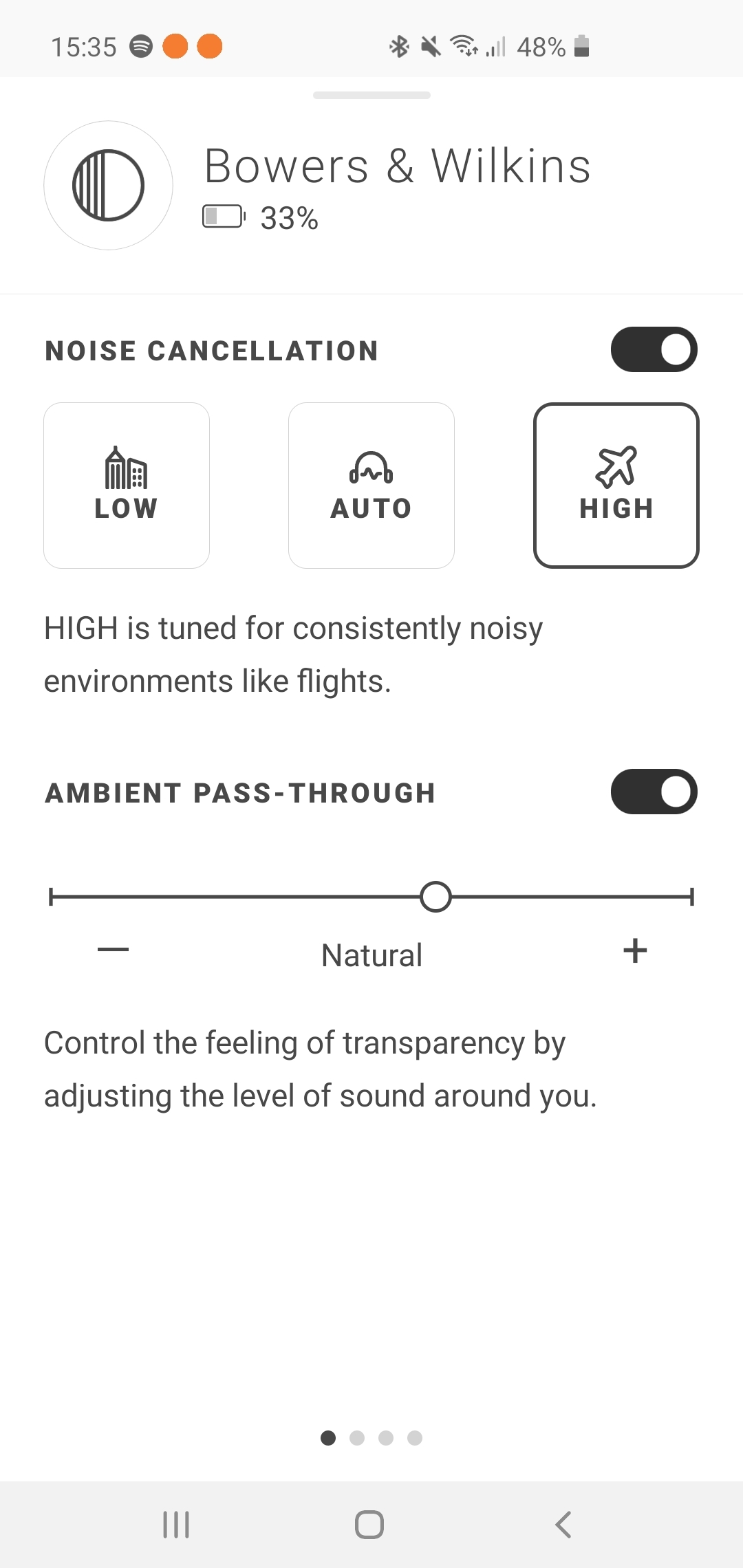
Task: Tap the Bowers & Wilkins headphone icon
Action: pyautogui.click(x=108, y=185)
